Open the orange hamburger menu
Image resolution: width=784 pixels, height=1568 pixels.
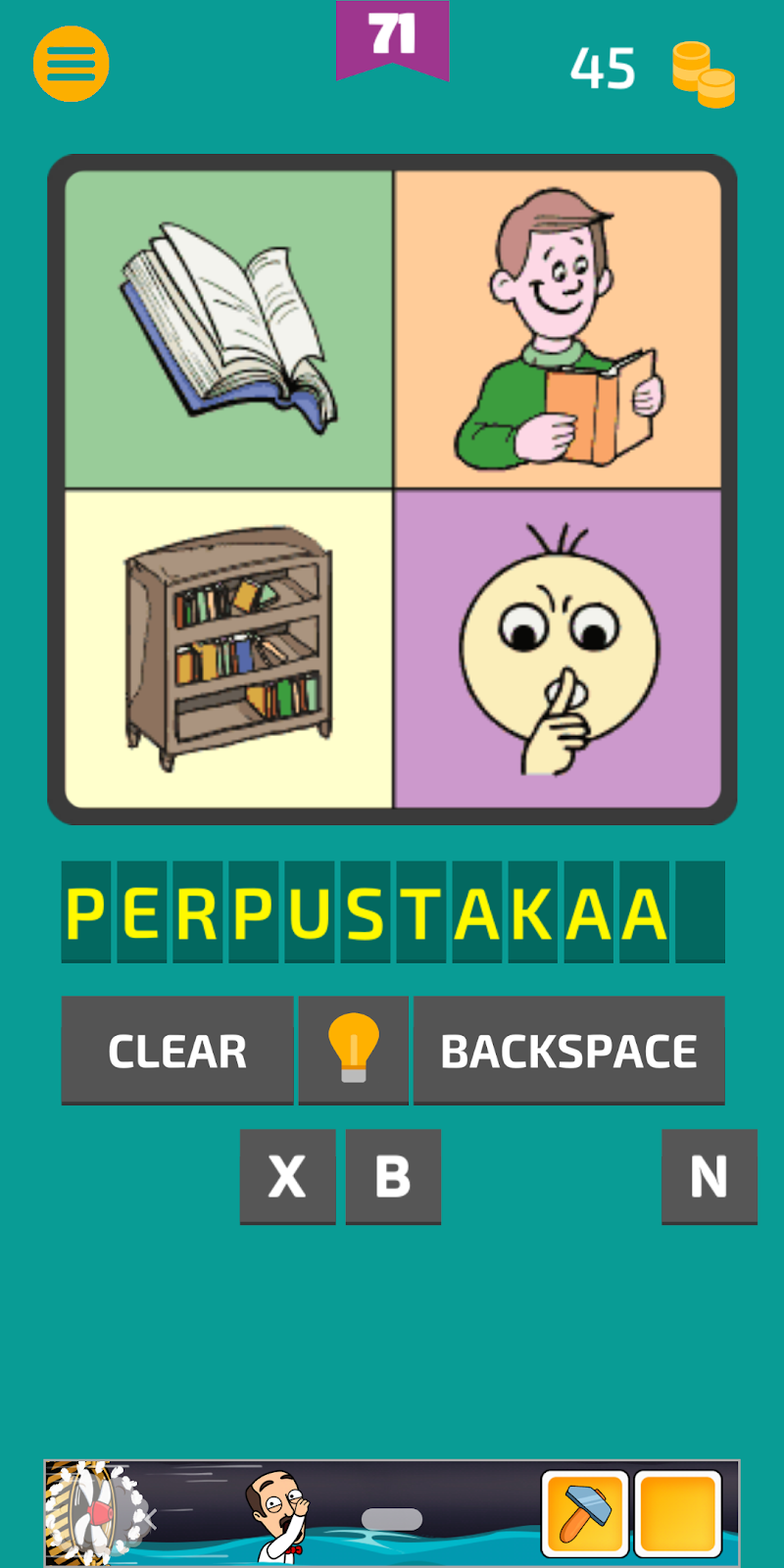tap(71, 65)
